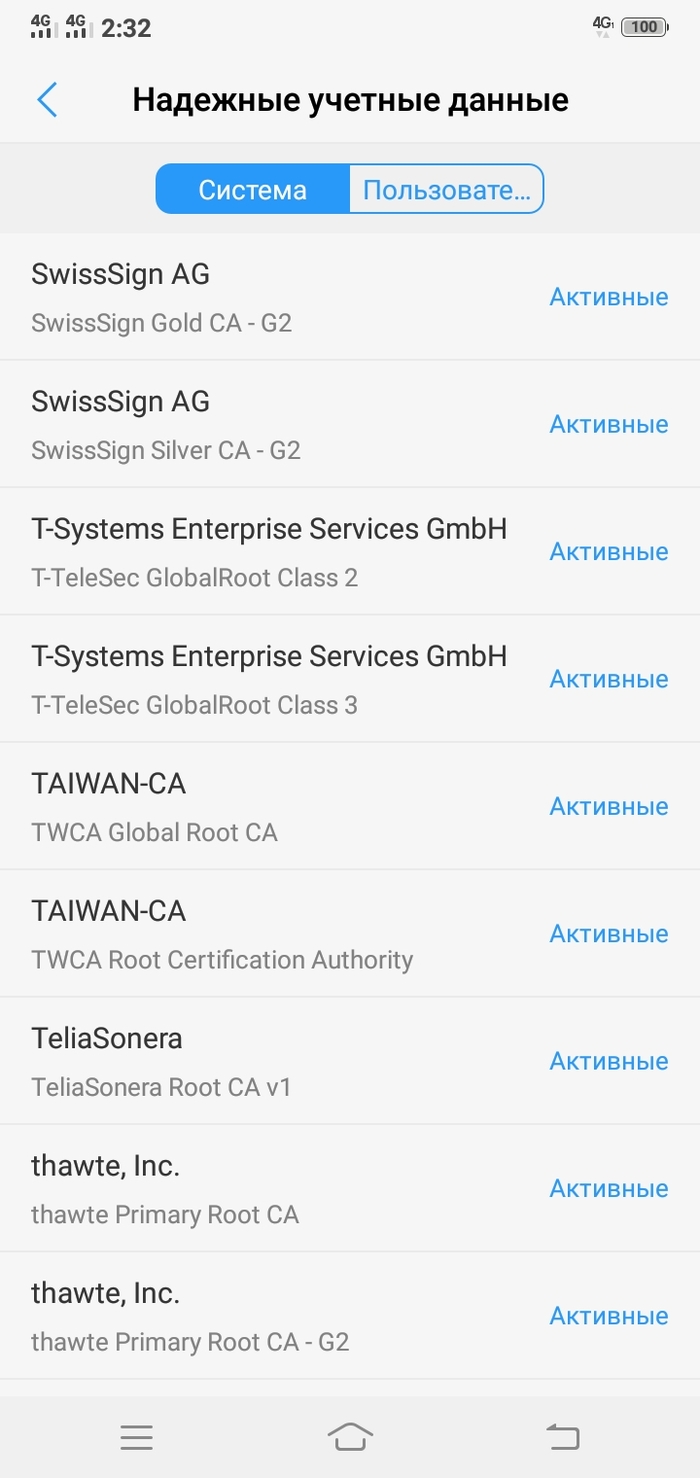This screenshot has height=1478, width=700.
Task: Switch to the Пользователь tab
Action: tap(446, 189)
